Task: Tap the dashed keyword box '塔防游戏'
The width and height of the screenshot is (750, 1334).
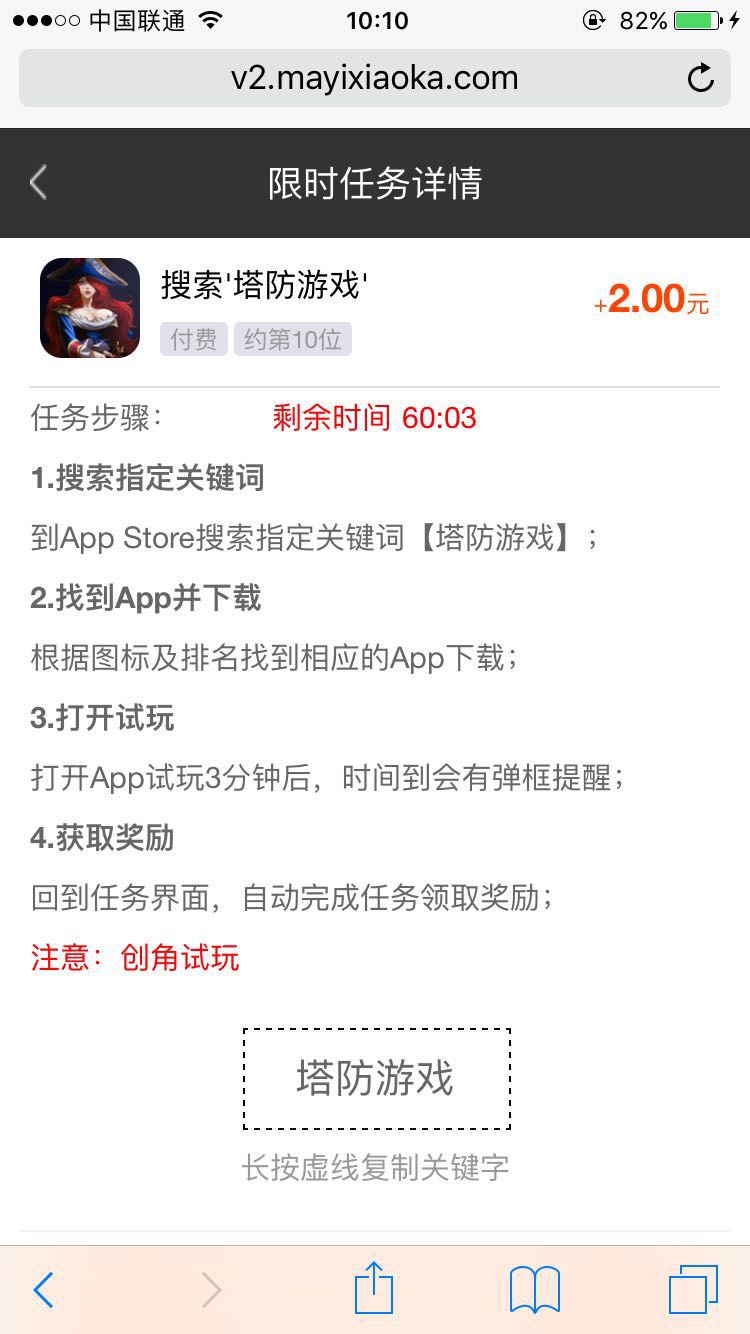Action: pos(376,1079)
